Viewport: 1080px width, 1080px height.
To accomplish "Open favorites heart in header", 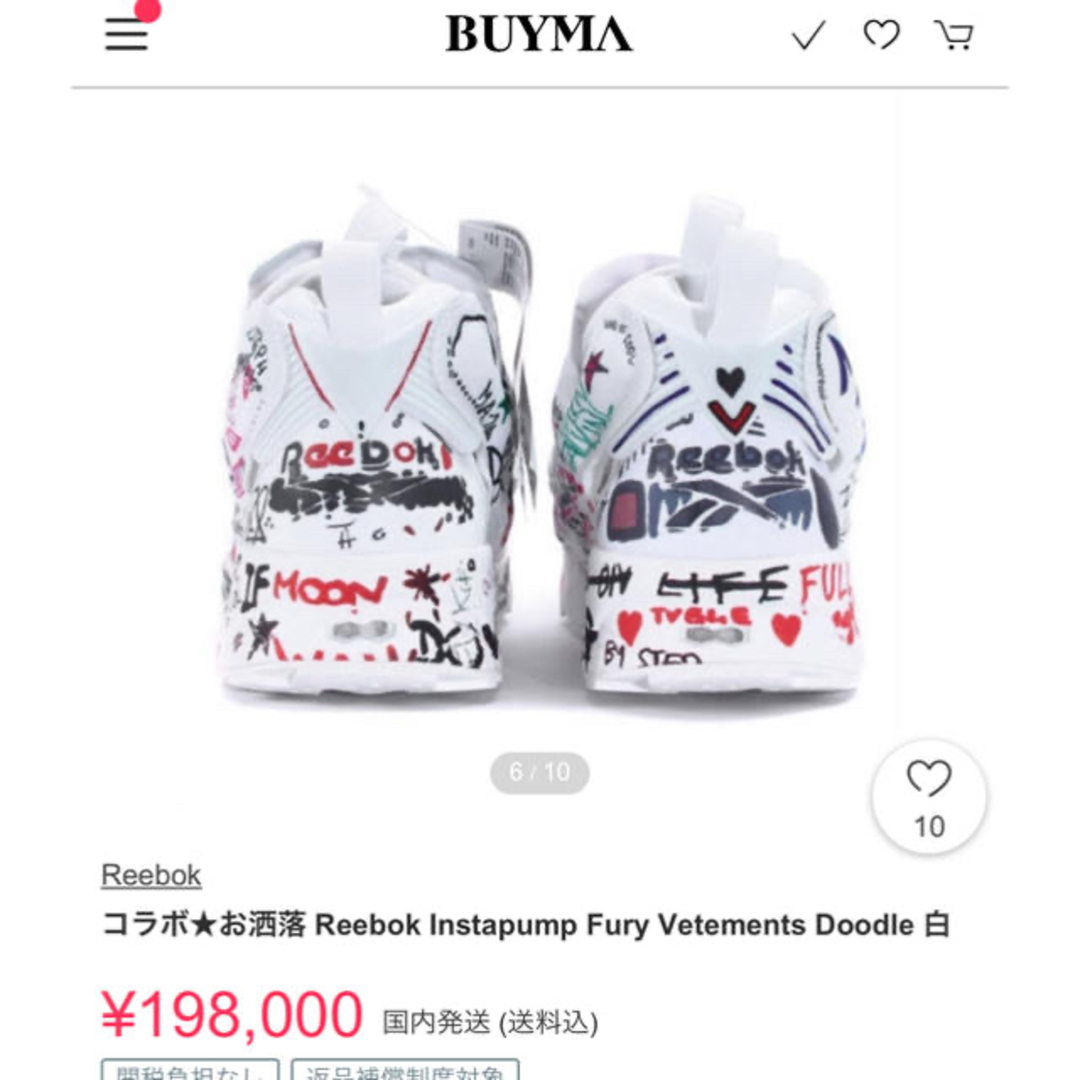I will click(x=881, y=36).
